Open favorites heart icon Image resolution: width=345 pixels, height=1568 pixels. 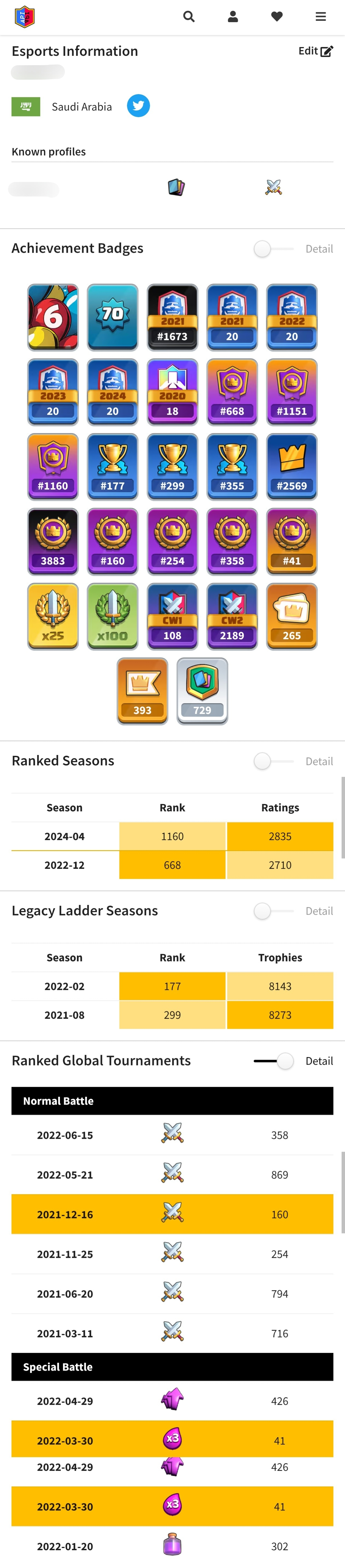pyautogui.click(x=277, y=16)
